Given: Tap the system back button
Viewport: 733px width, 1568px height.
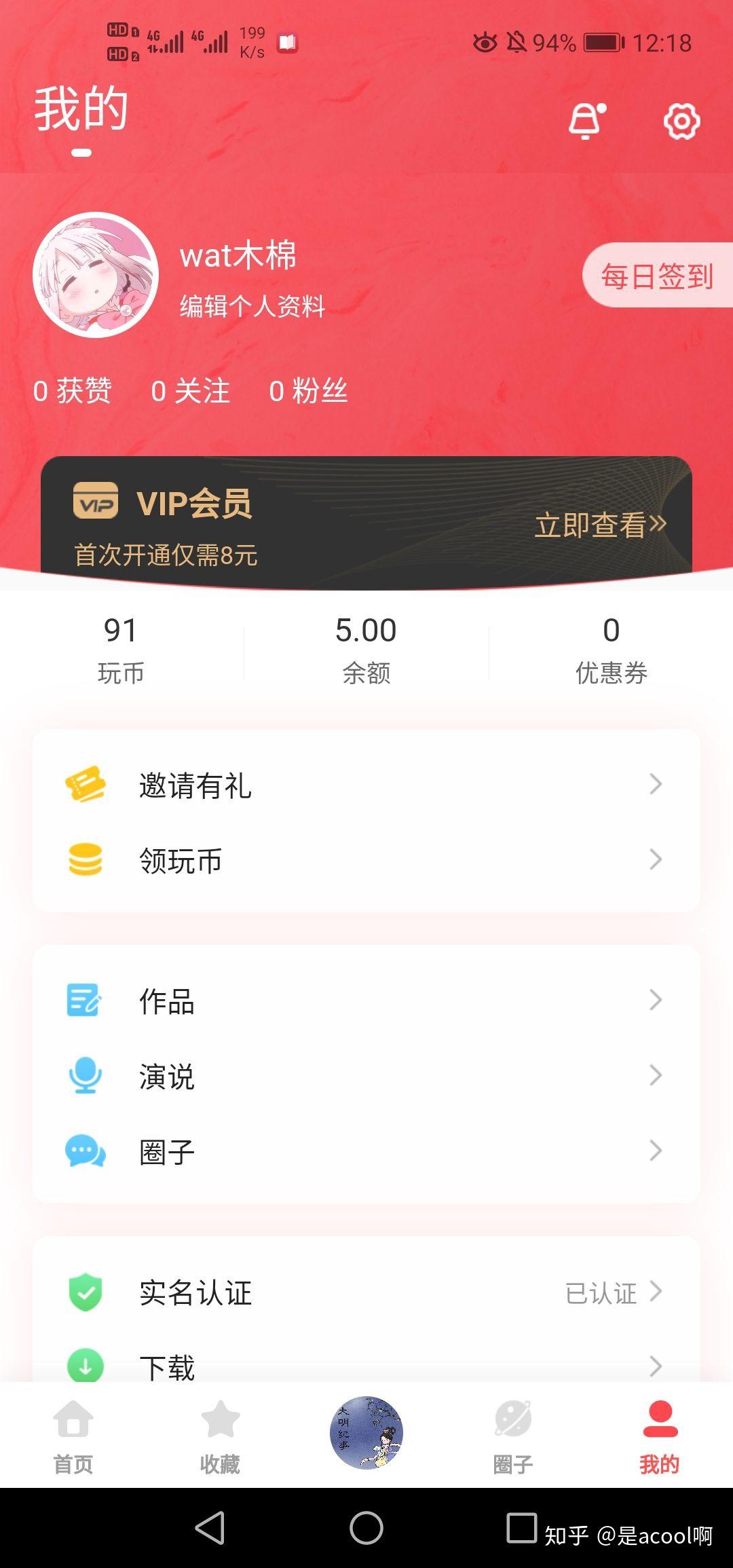Looking at the screenshot, I should tap(210, 1528).
